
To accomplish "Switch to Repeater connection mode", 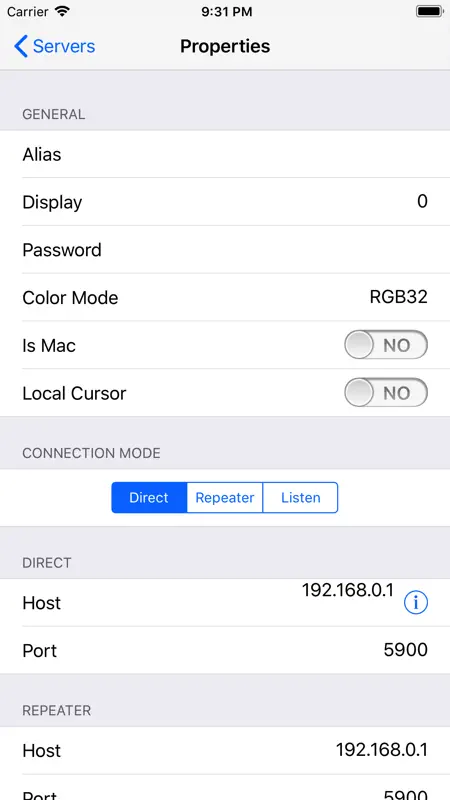I will click(x=224, y=497).
